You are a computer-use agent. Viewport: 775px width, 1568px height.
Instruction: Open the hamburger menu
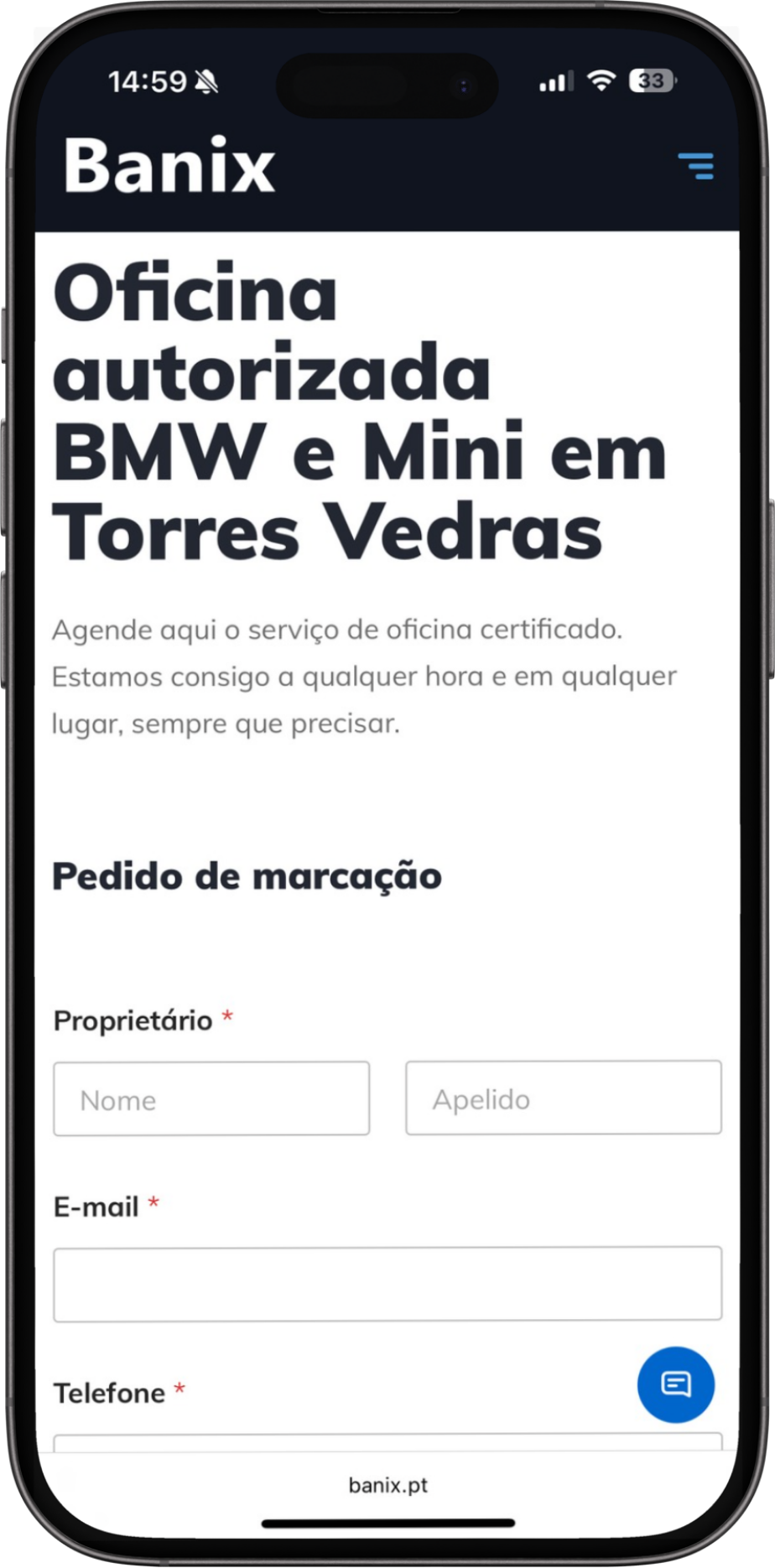695,166
